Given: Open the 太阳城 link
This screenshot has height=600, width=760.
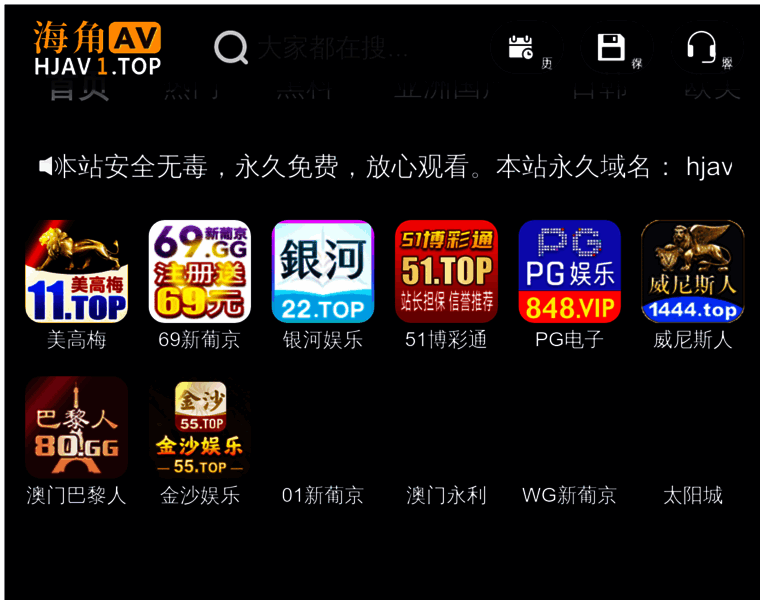Looking at the screenshot, I should pyautogui.click(x=692, y=495).
